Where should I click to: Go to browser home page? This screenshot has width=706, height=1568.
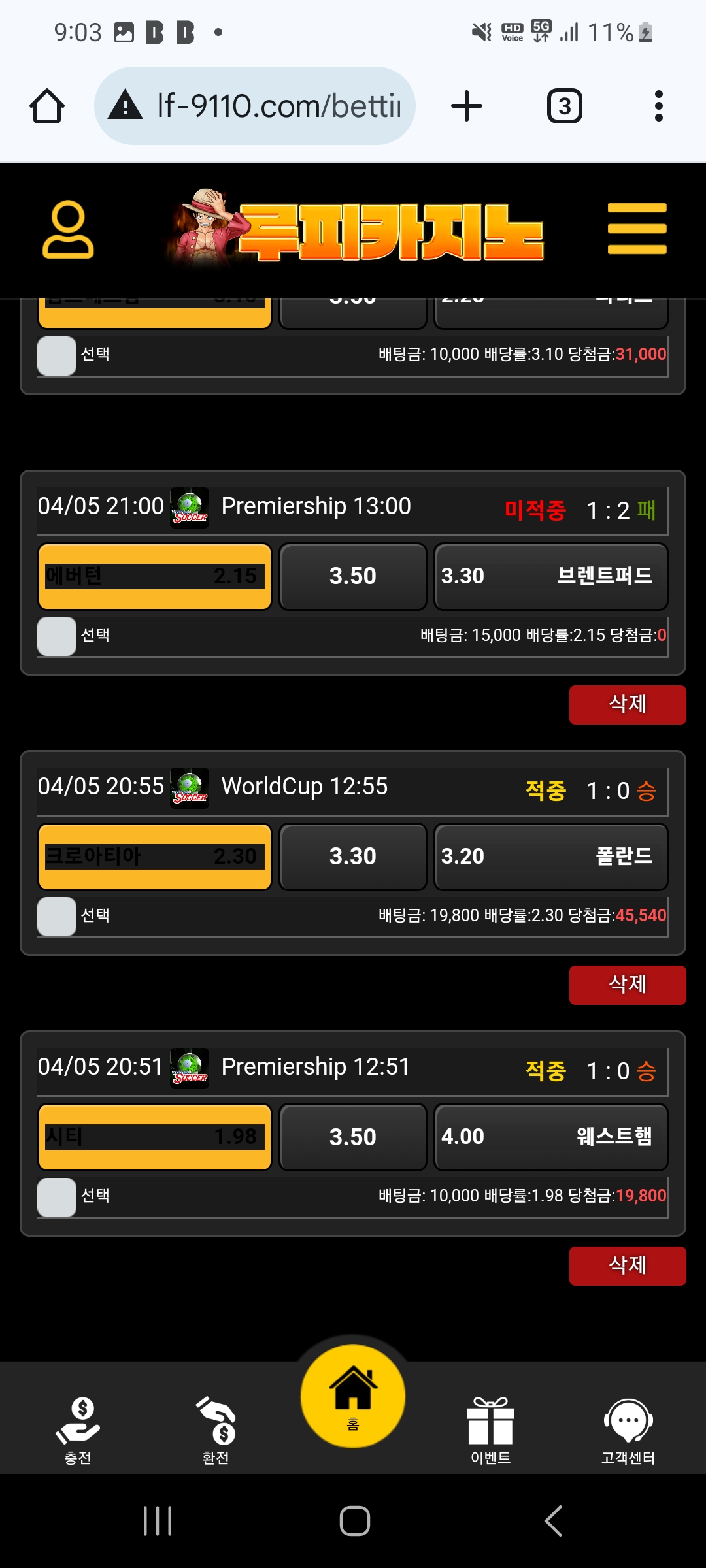click(47, 106)
